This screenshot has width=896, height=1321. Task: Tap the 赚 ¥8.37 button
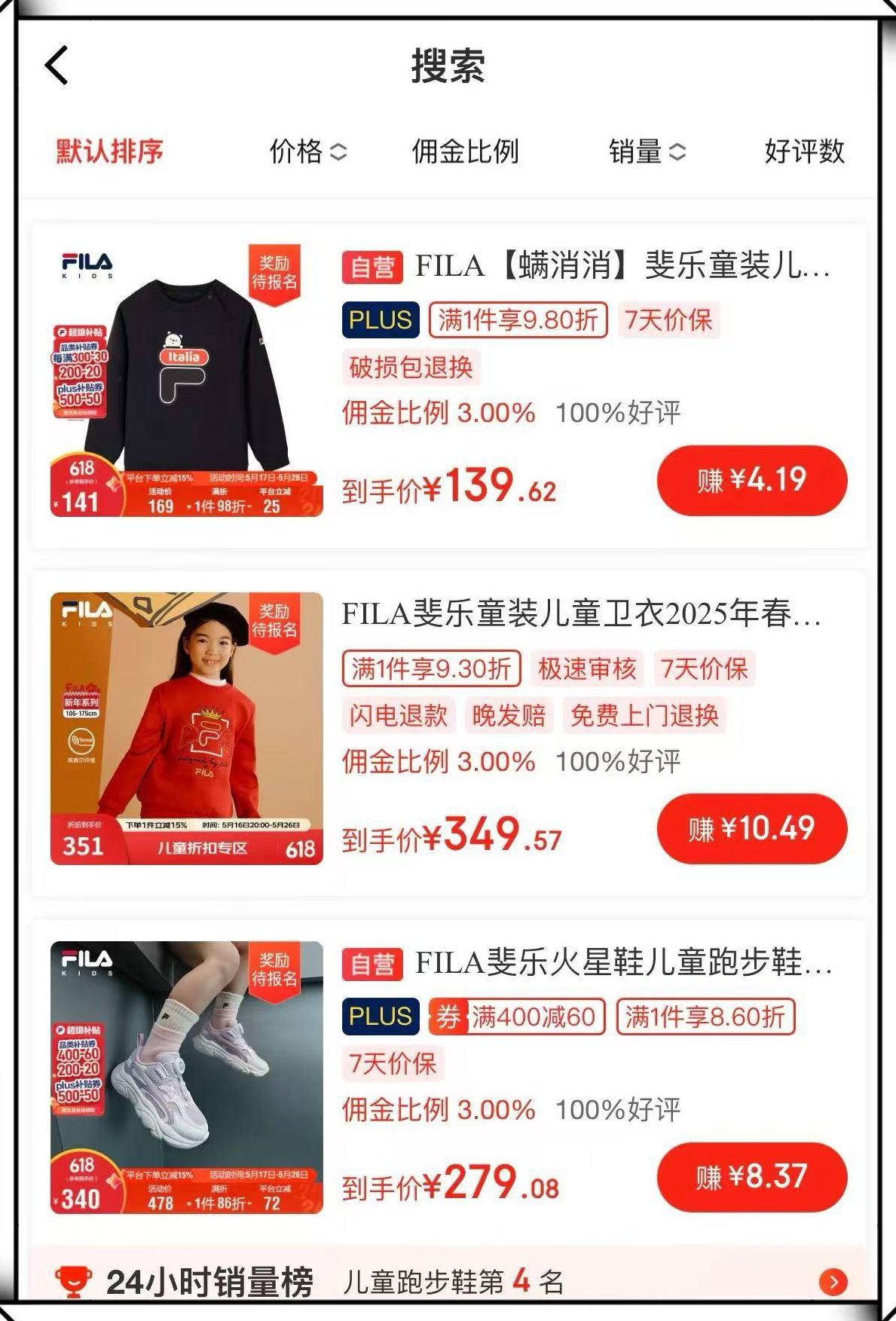(751, 1177)
